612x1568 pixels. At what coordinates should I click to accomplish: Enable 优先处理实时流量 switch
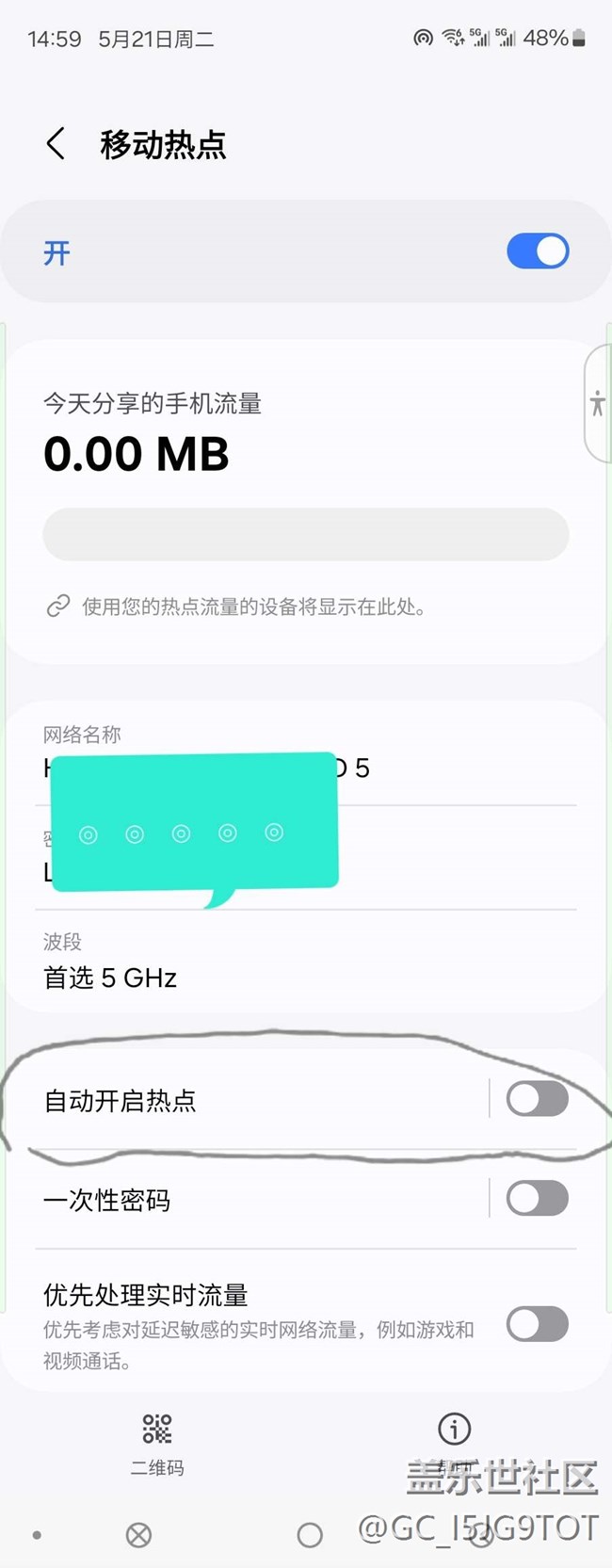coord(538,1324)
